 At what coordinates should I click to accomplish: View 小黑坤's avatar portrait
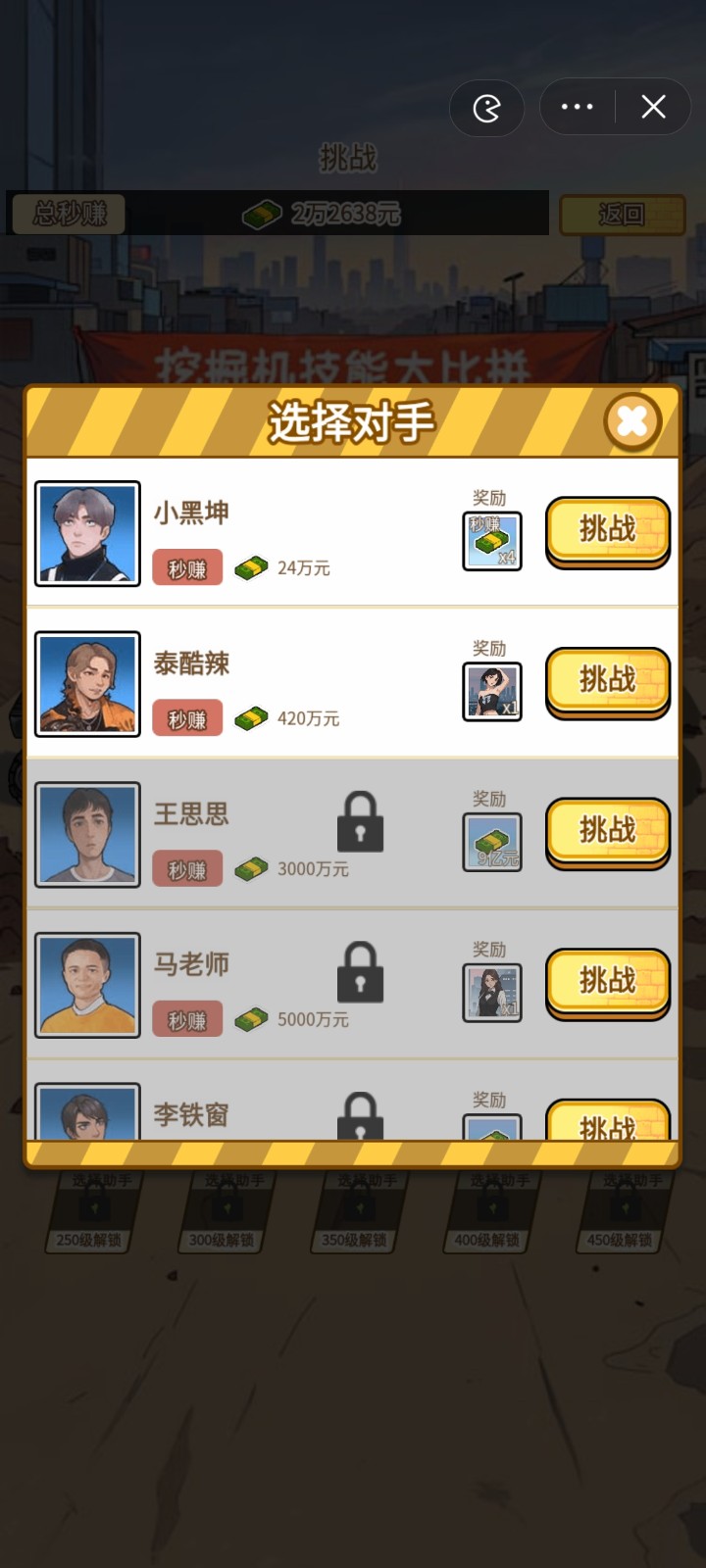pos(86,534)
